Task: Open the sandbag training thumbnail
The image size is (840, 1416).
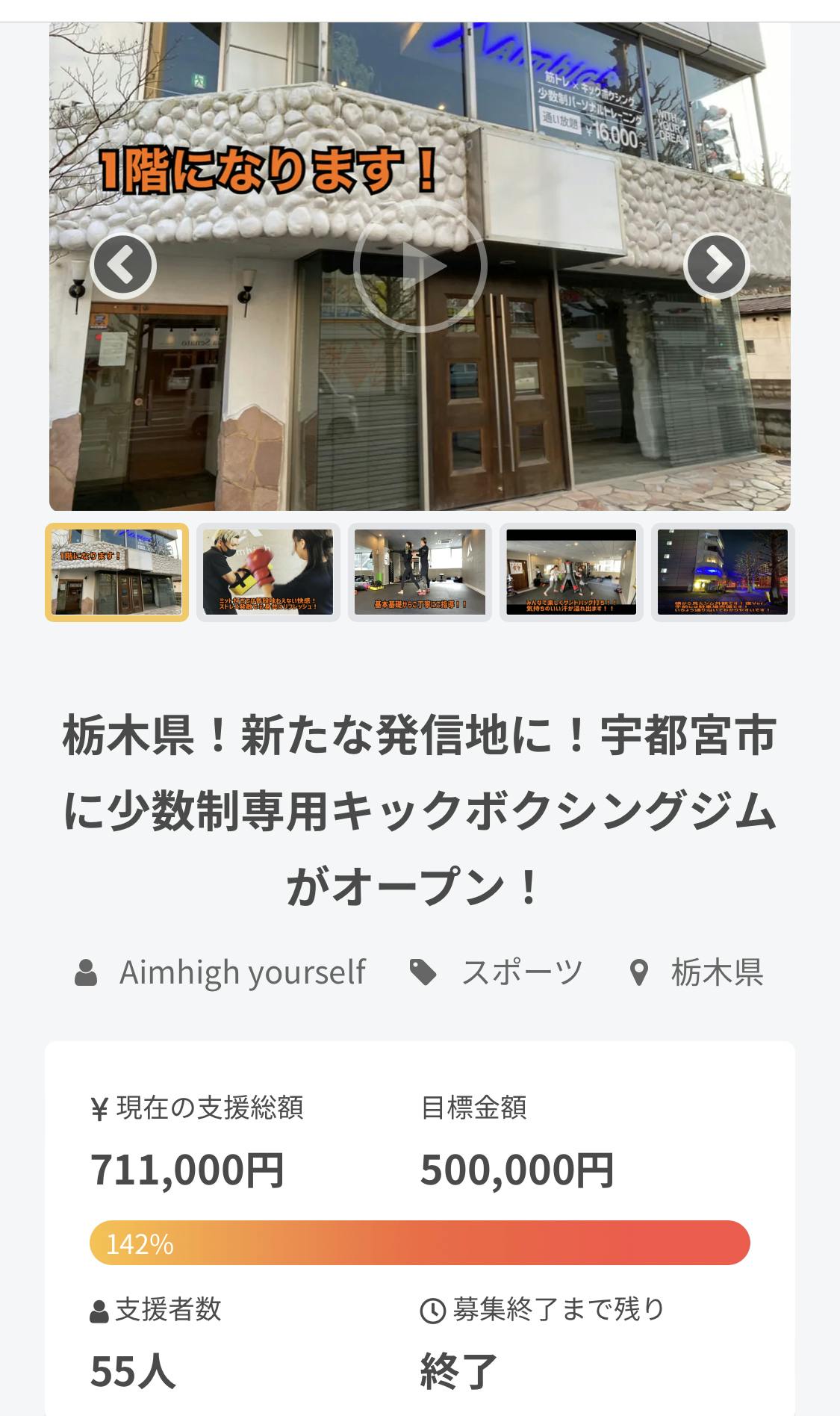Action: [x=571, y=572]
